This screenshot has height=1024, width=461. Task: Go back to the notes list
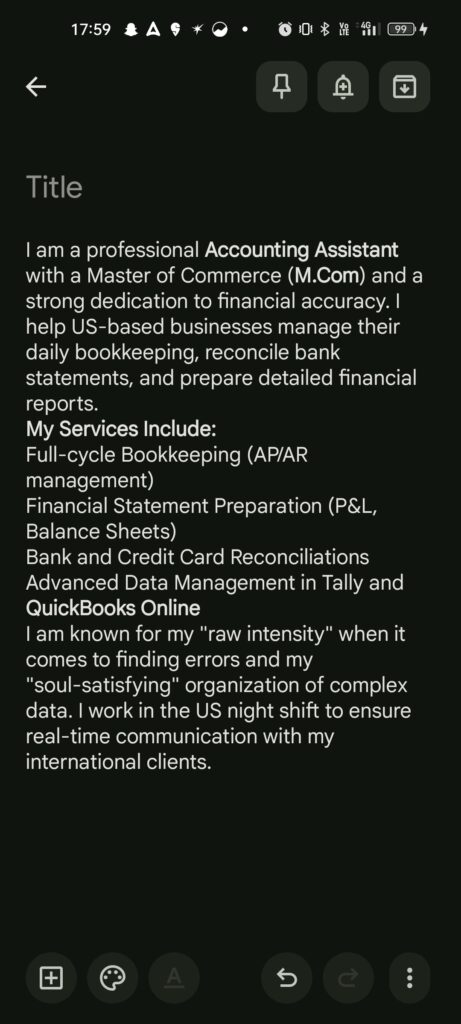tap(36, 86)
